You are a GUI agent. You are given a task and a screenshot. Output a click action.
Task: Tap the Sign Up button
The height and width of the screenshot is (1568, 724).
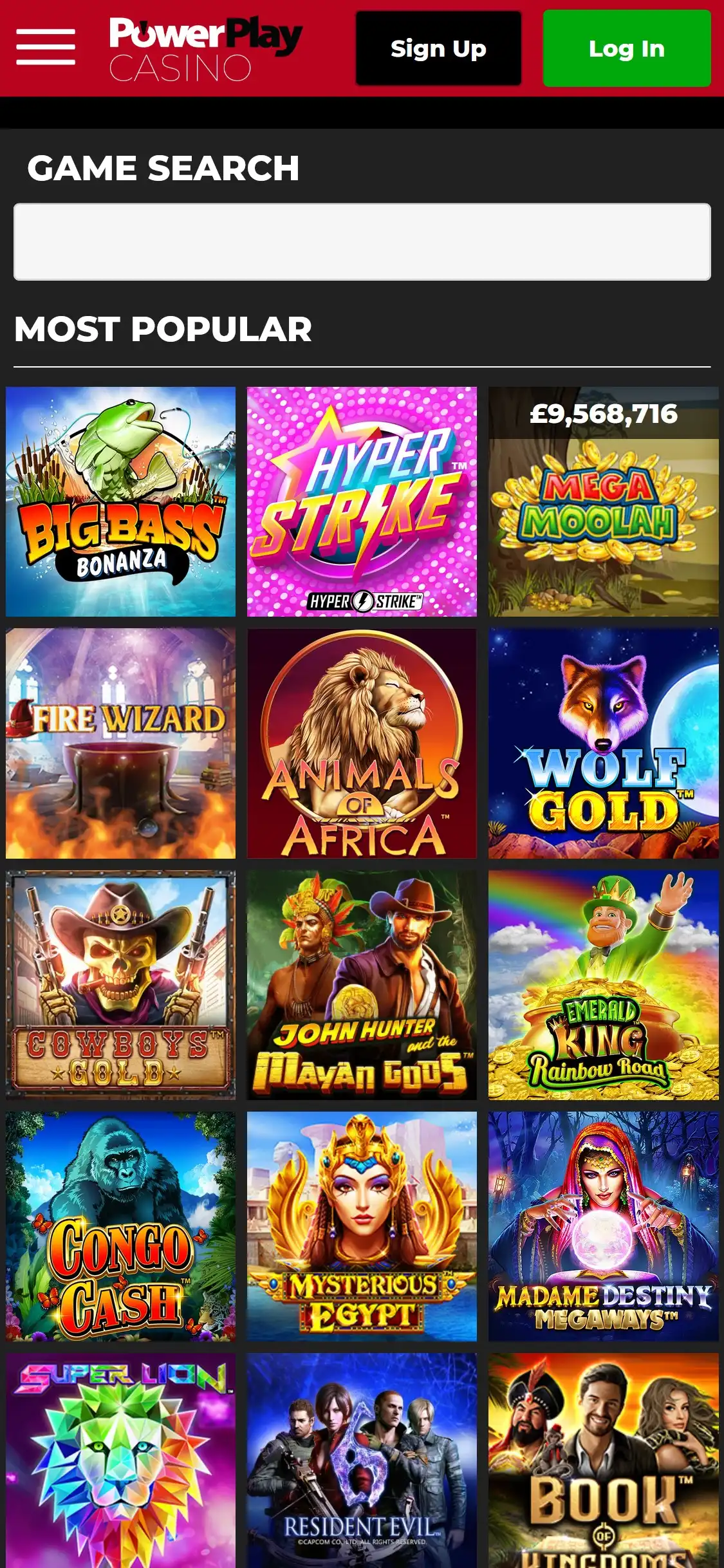point(438,48)
